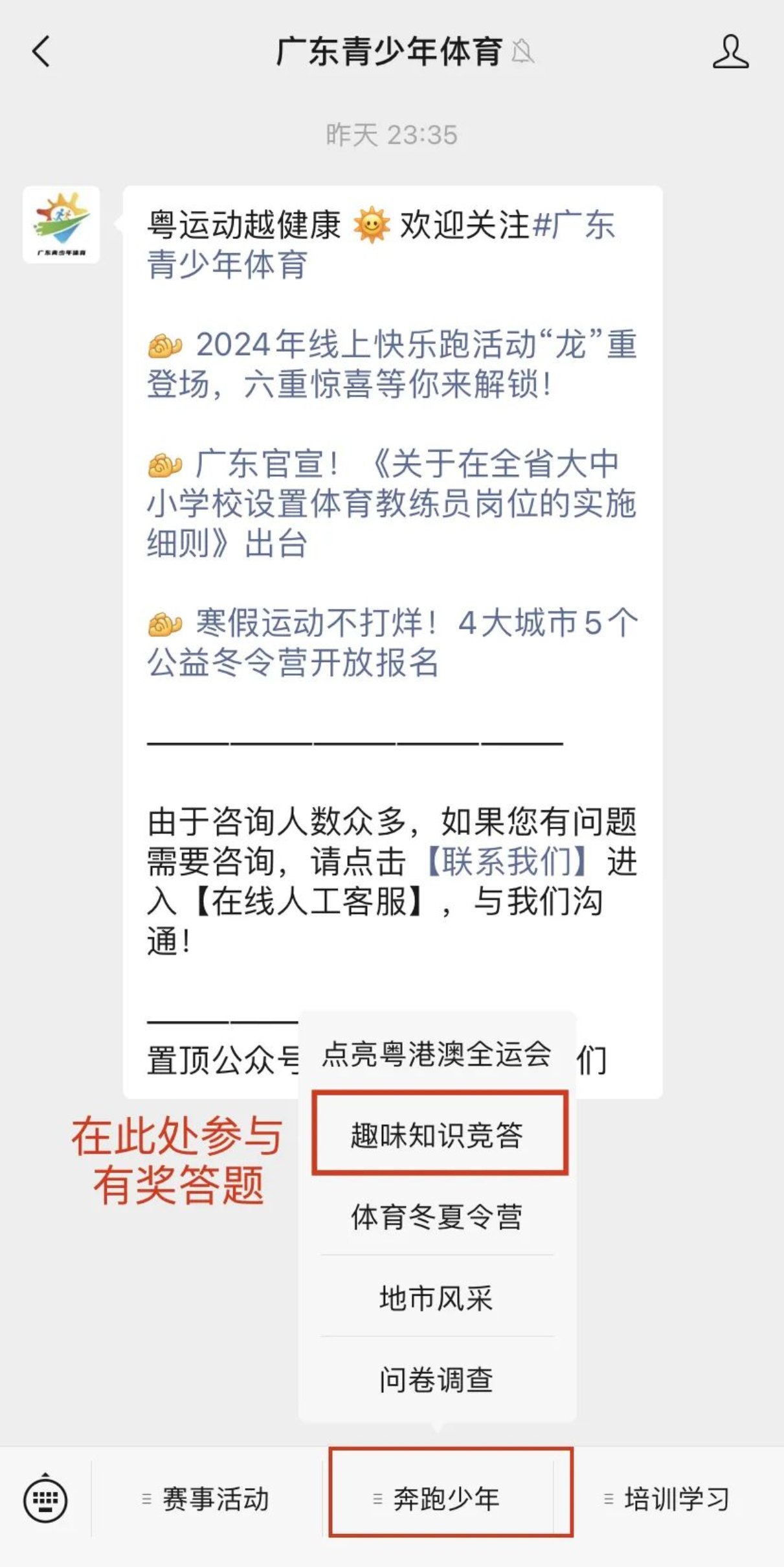Open the 问卷调查 survey entry

[x=437, y=1379]
